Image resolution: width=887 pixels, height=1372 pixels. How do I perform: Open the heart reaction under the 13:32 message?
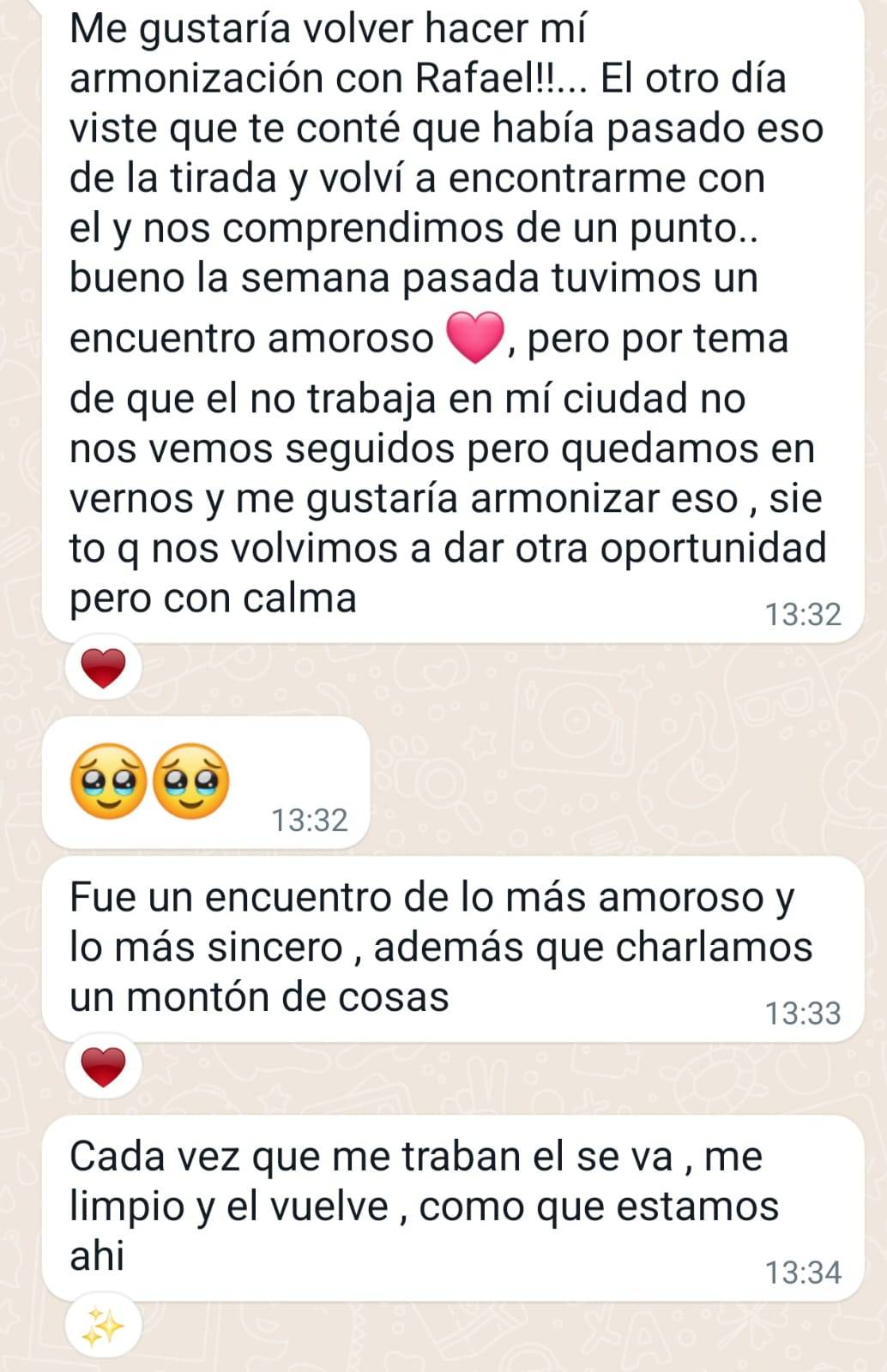[x=103, y=669]
